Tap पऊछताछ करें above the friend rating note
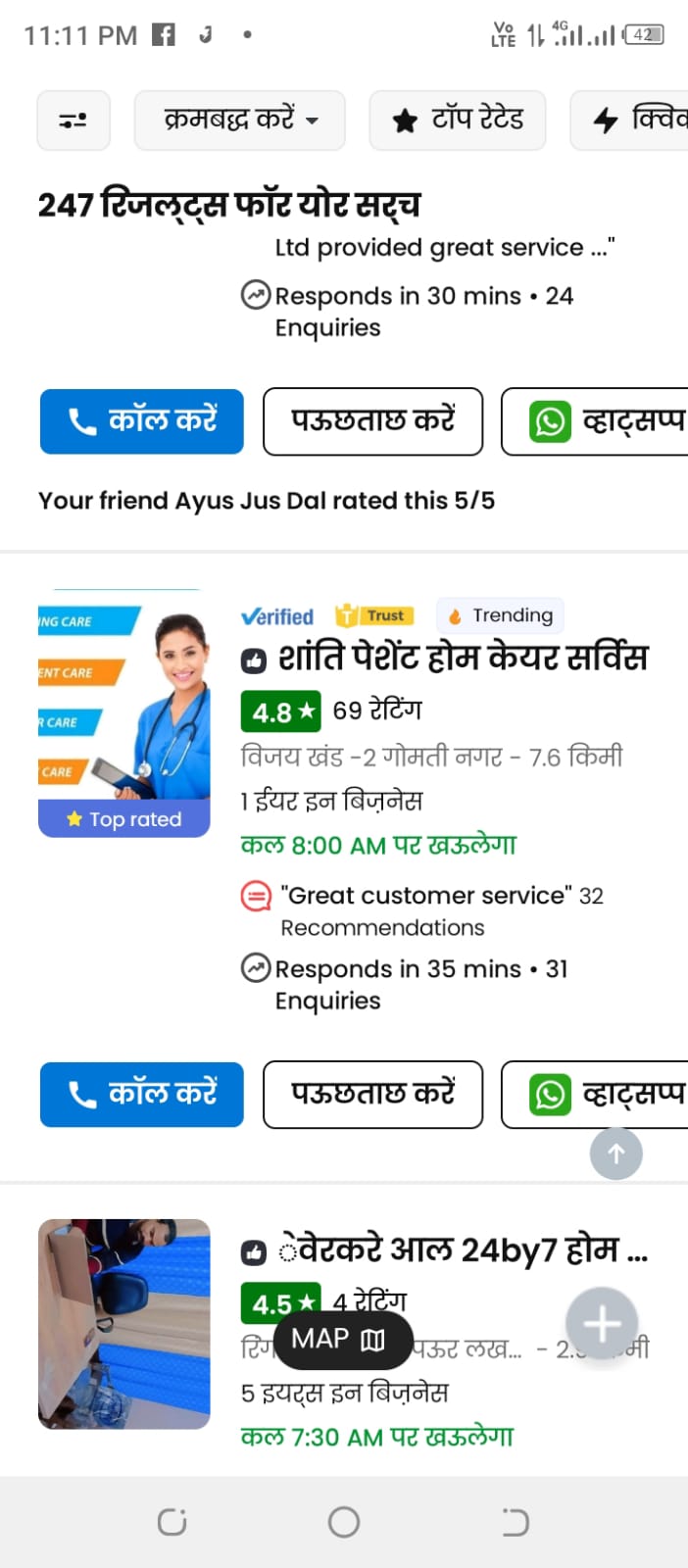This screenshot has height=1568, width=688. [372, 421]
